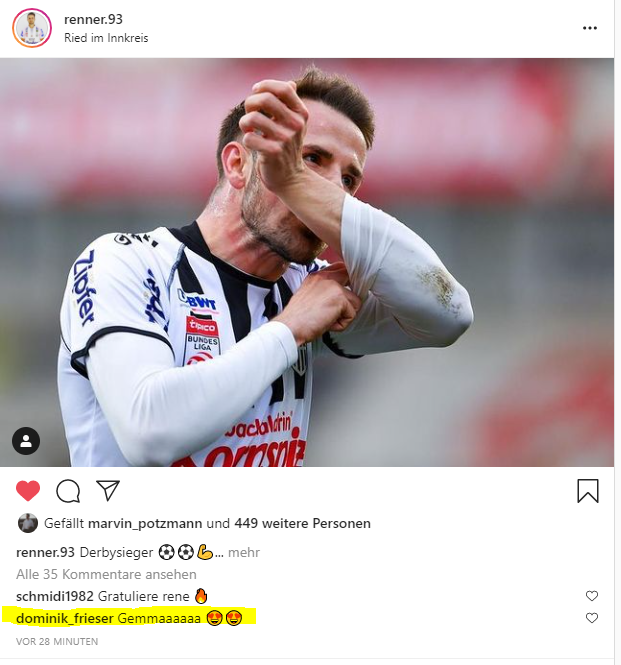The height and width of the screenshot is (665, 621).
Task: Save post with bookmark icon
Action: click(587, 491)
